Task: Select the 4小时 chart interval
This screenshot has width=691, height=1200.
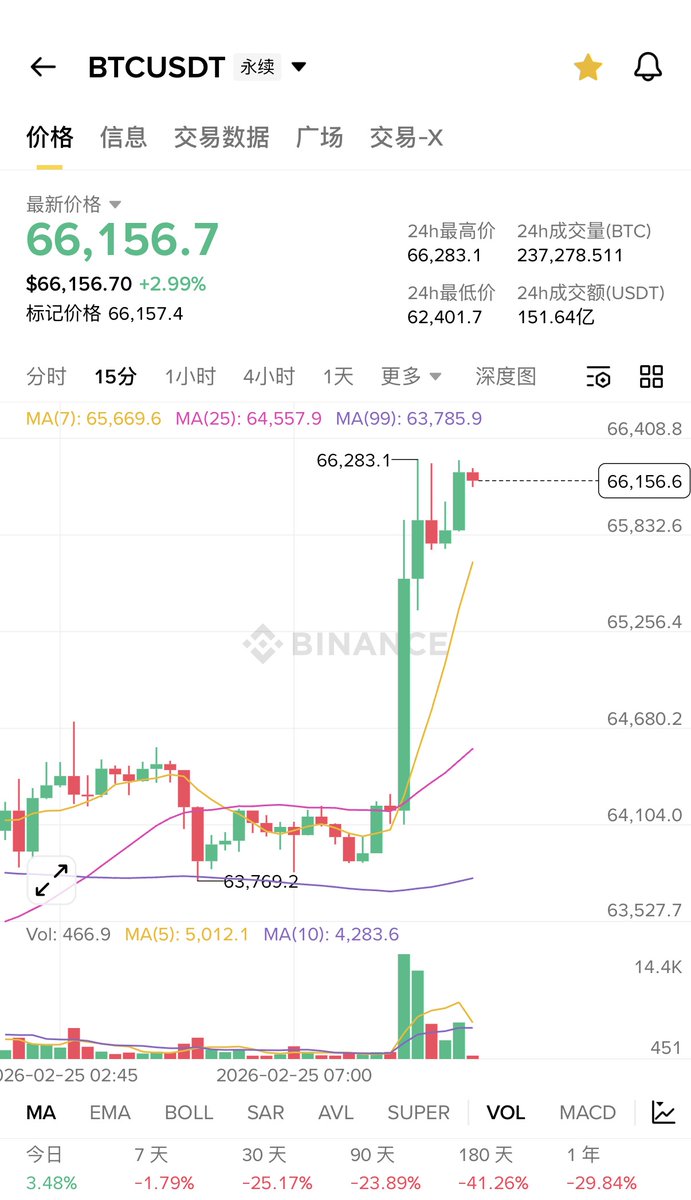Action: click(268, 377)
